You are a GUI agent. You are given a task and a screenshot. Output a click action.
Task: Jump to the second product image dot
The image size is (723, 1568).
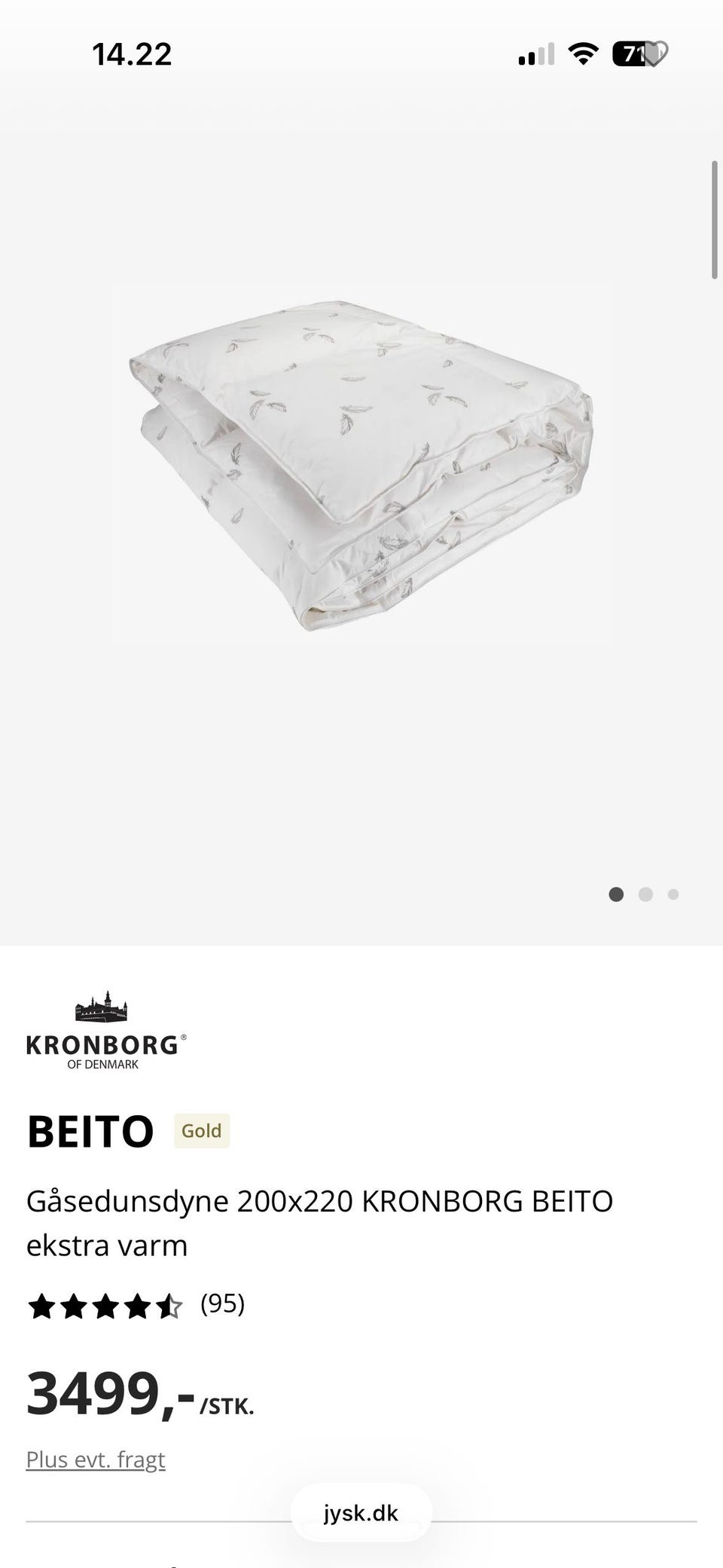point(645,894)
